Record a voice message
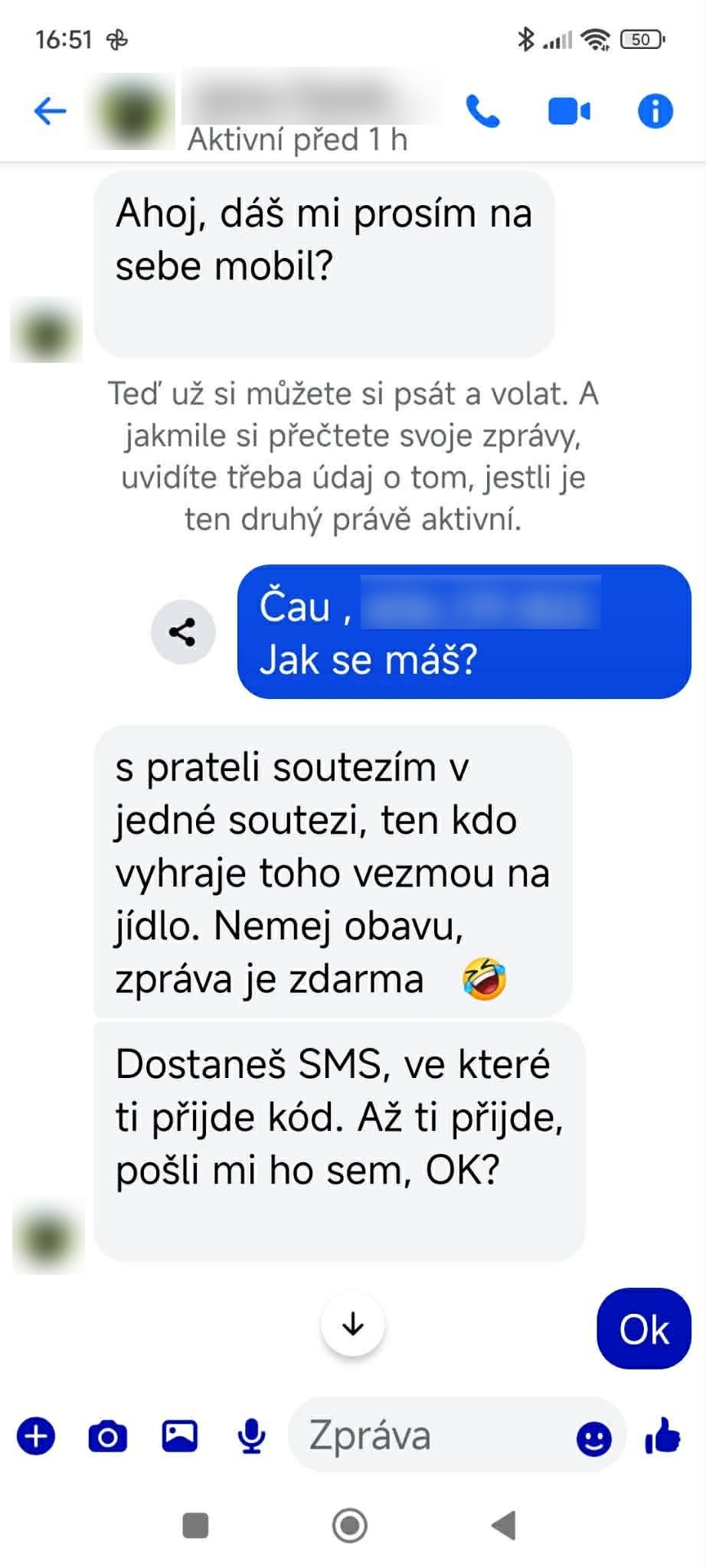Screen dimensions: 706x1568 point(251,1436)
